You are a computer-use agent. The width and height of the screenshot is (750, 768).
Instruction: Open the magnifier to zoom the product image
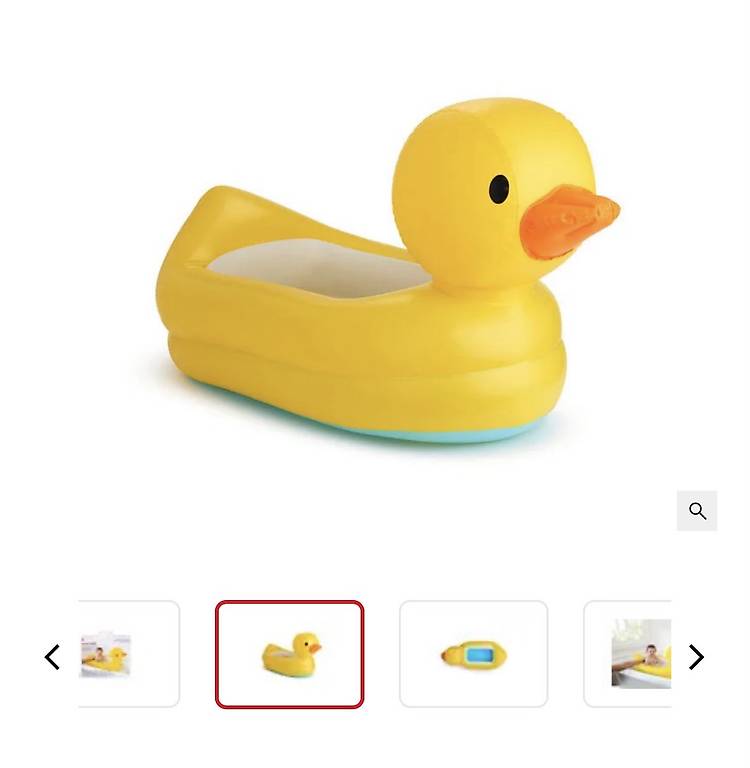coord(697,511)
